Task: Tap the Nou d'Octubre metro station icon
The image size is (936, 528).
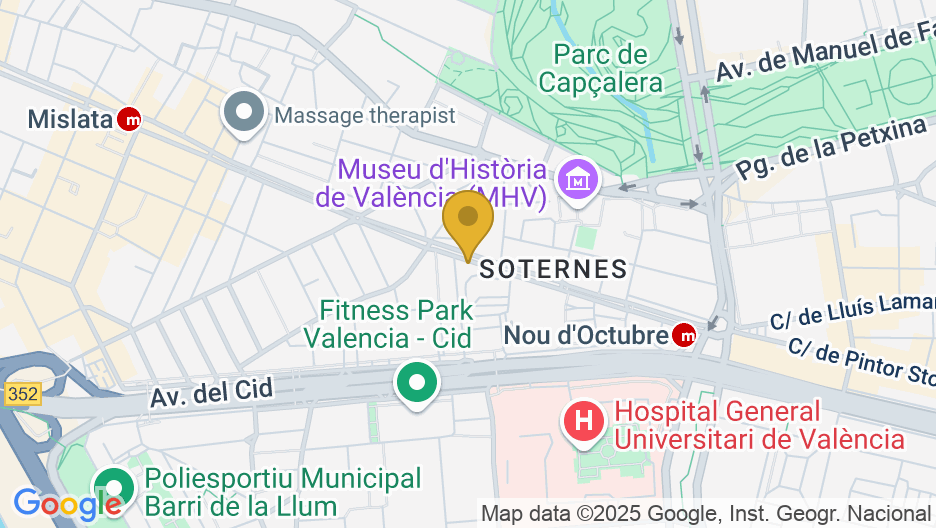Action: pos(685,335)
